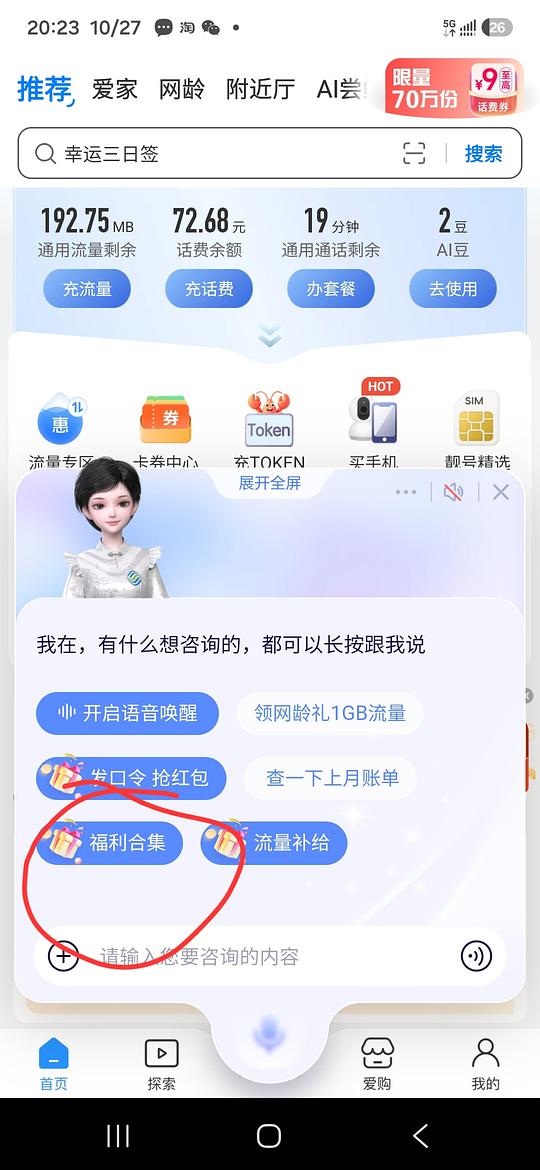Go to the 我的 tab
Viewport: 540px width, 1170px height.
coord(486,1064)
